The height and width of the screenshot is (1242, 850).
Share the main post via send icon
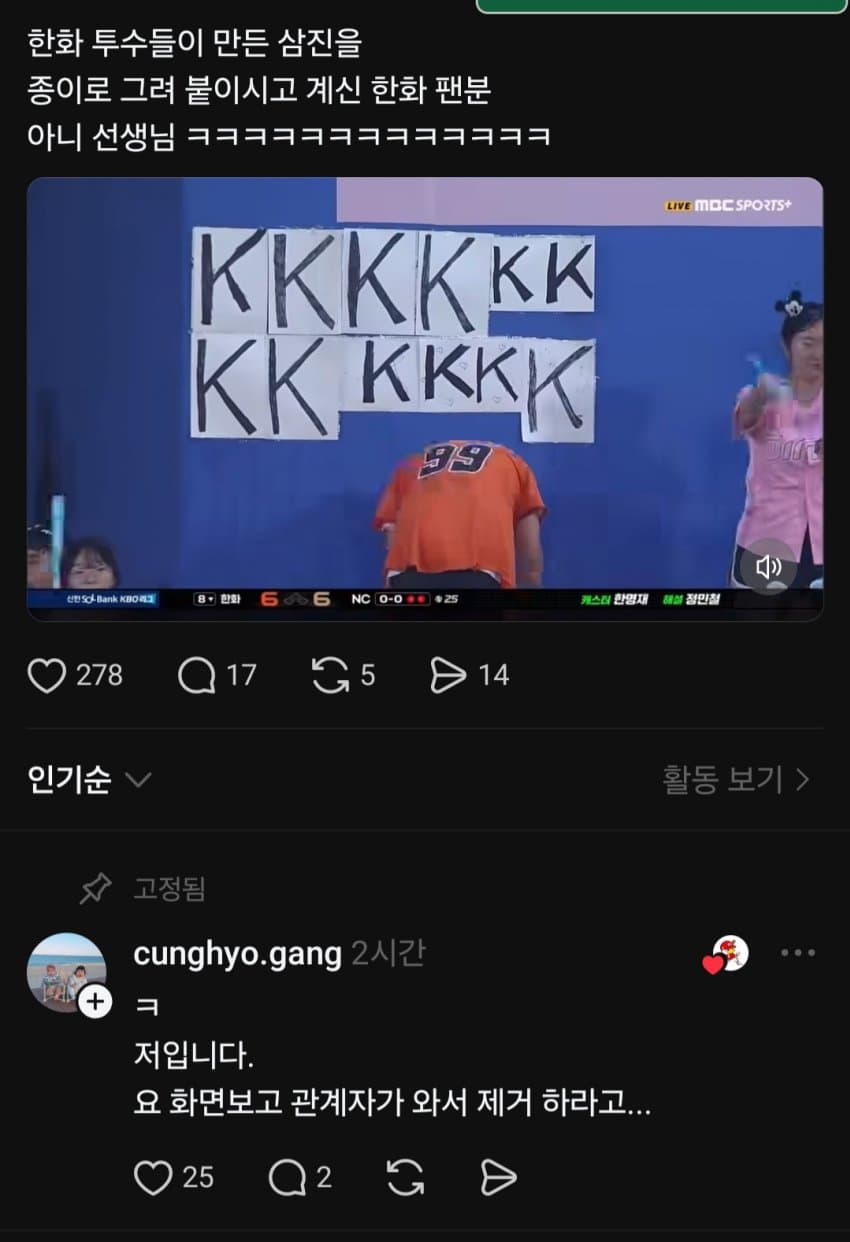click(447, 677)
